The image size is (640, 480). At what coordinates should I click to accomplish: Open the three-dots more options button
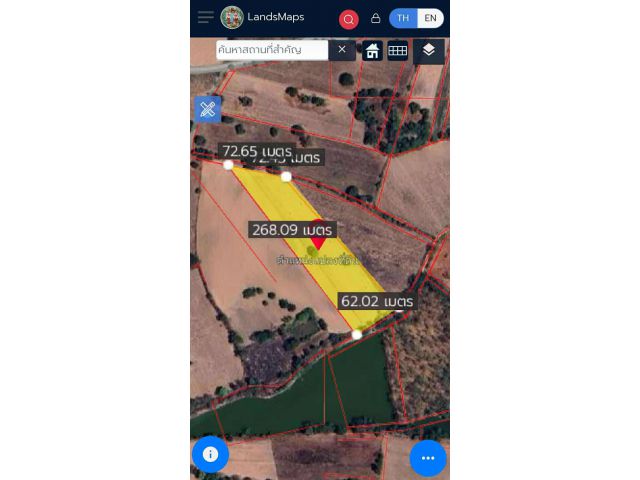pos(428,457)
